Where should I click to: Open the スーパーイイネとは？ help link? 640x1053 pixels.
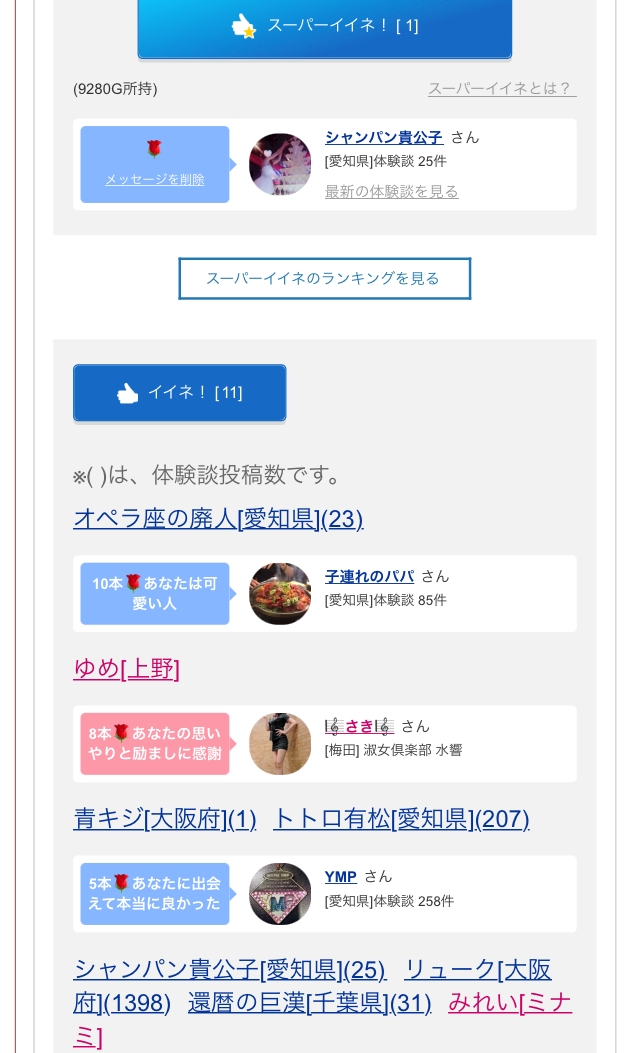502,89
